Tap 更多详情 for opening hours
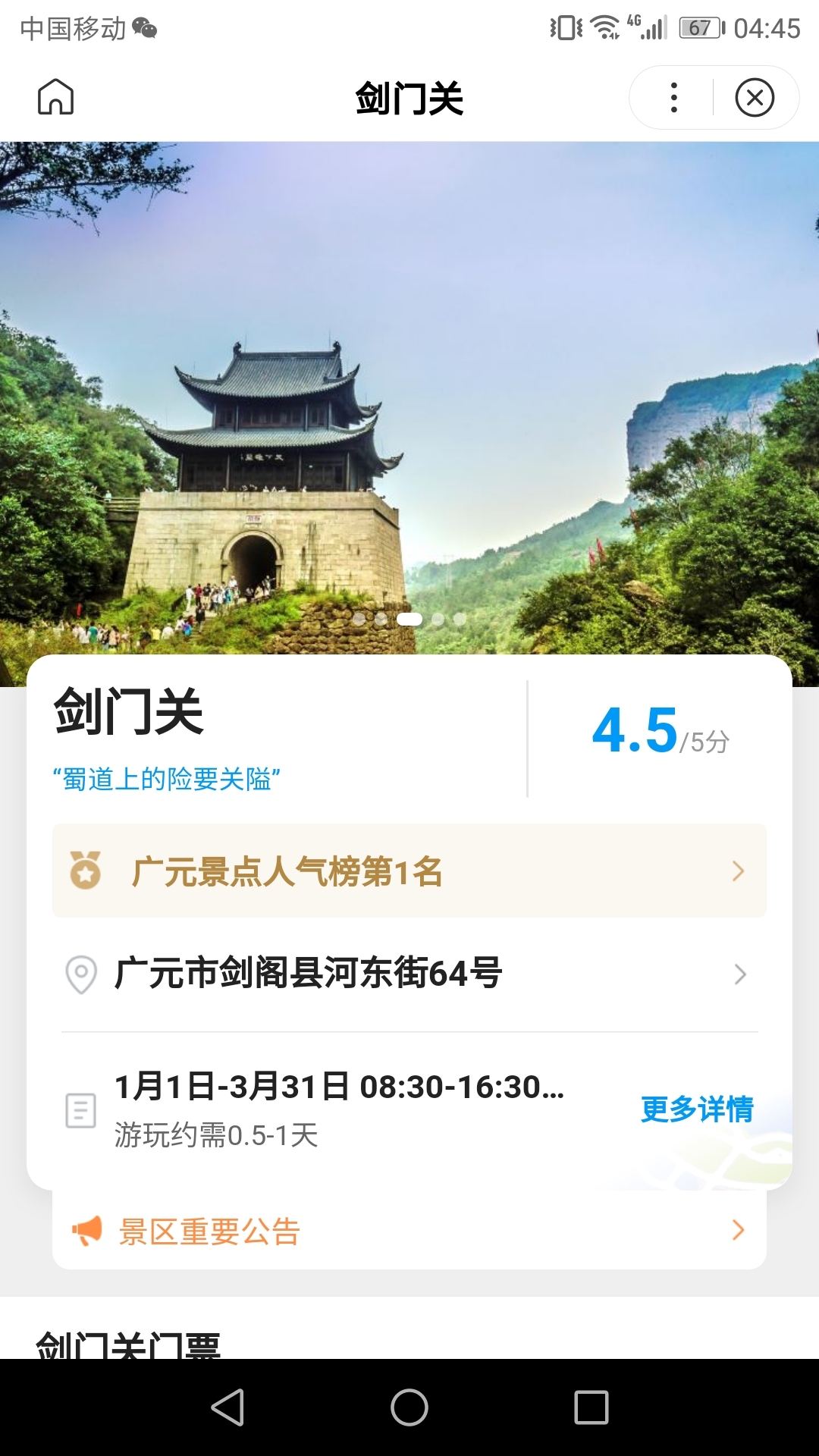The width and height of the screenshot is (819, 1456). coord(697,1109)
